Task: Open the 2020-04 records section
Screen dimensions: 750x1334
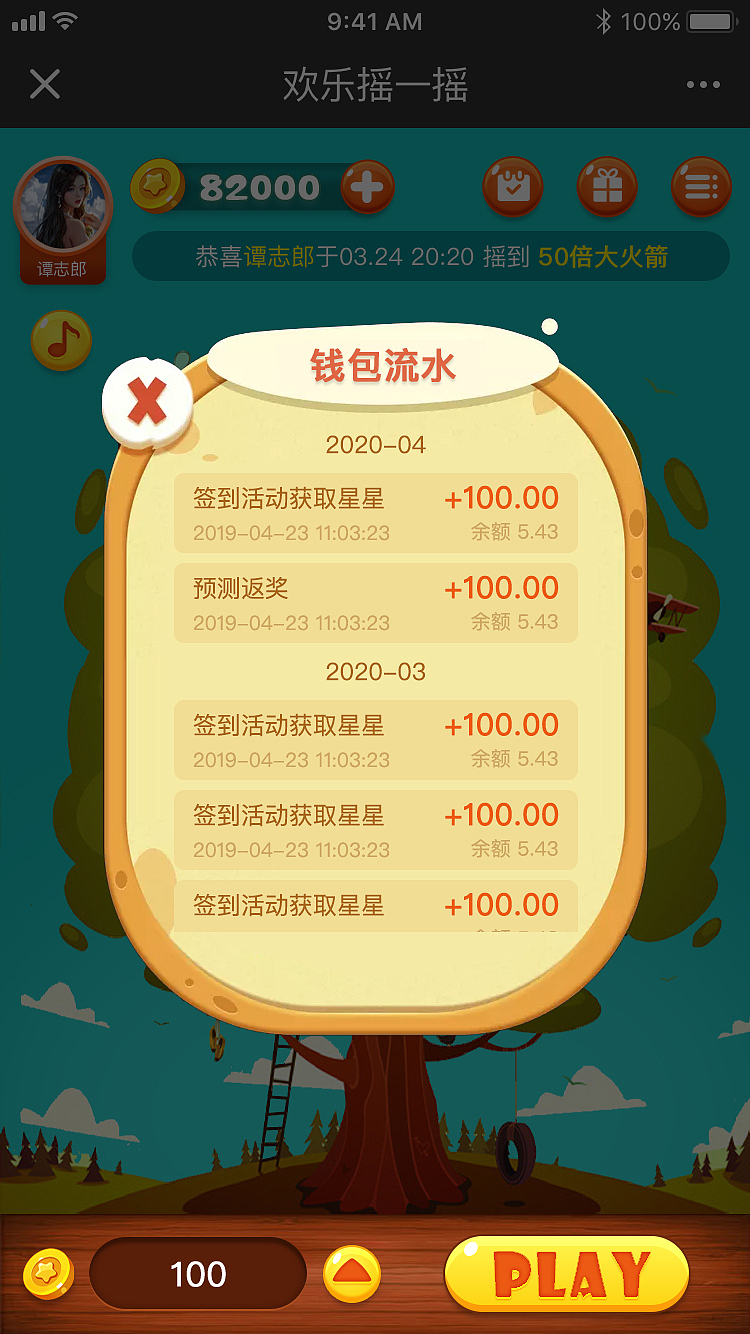Action: tap(375, 444)
